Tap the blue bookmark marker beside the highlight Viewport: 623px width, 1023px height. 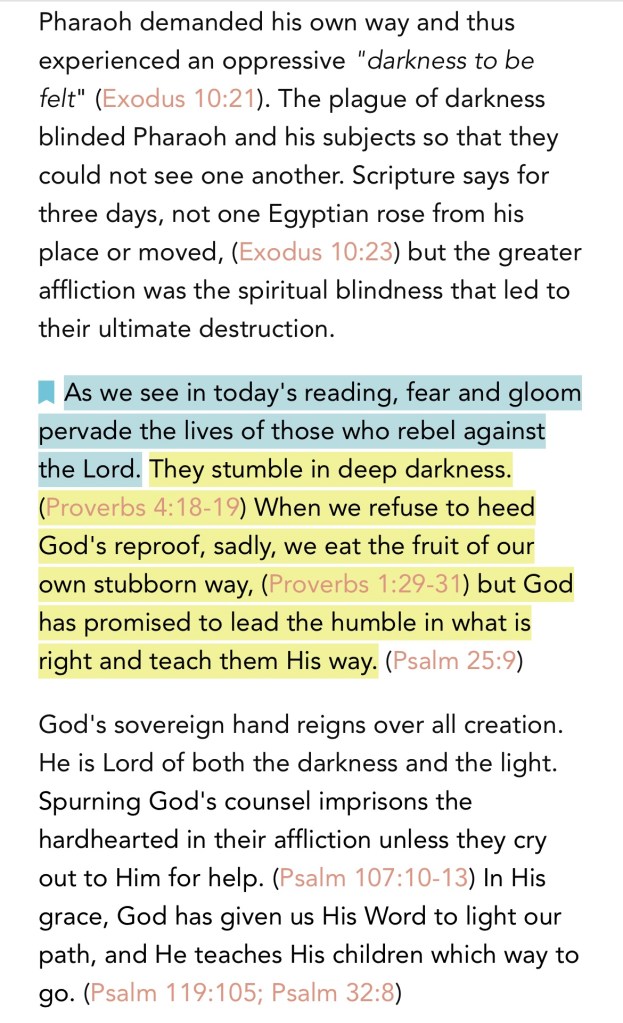(46, 393)
